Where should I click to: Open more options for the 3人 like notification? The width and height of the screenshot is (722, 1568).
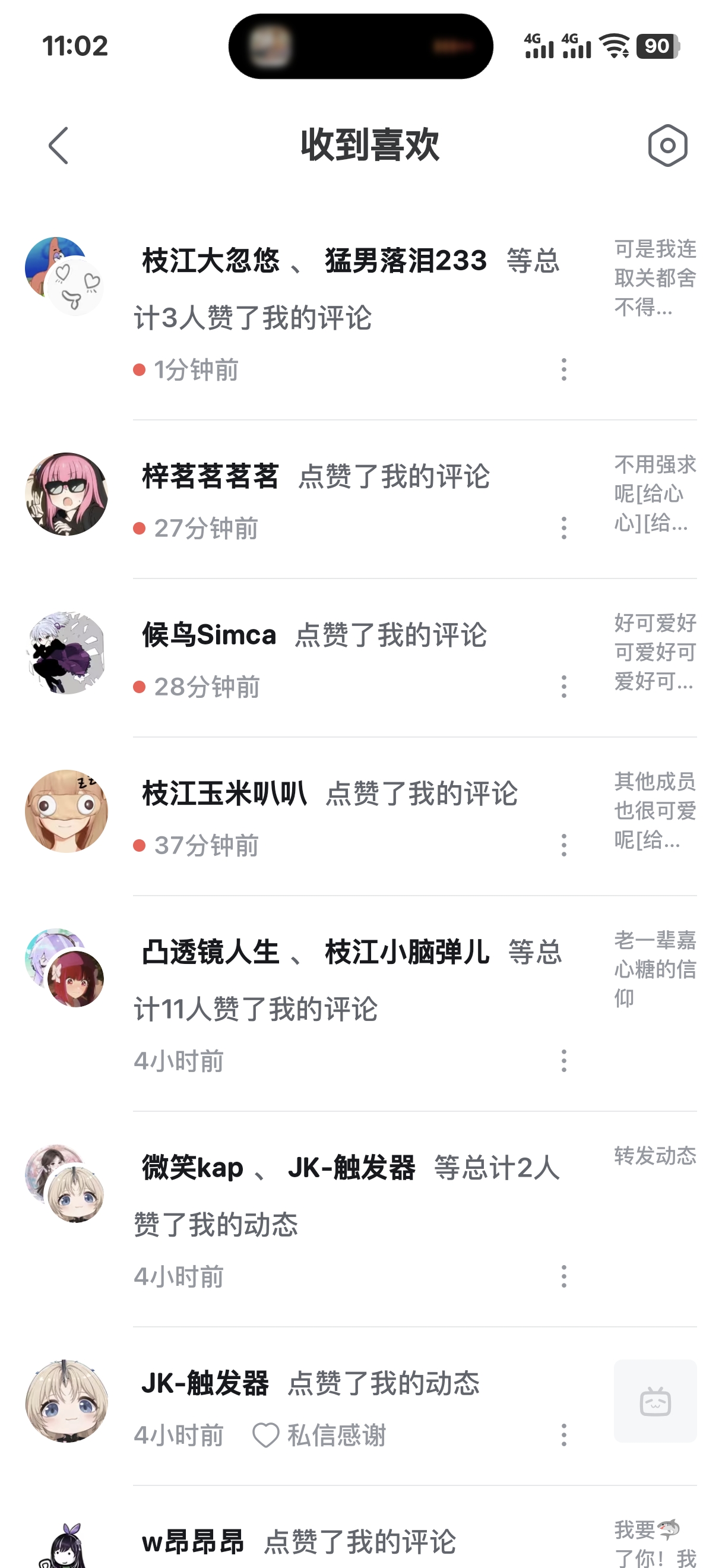click(x=564, y=369)
